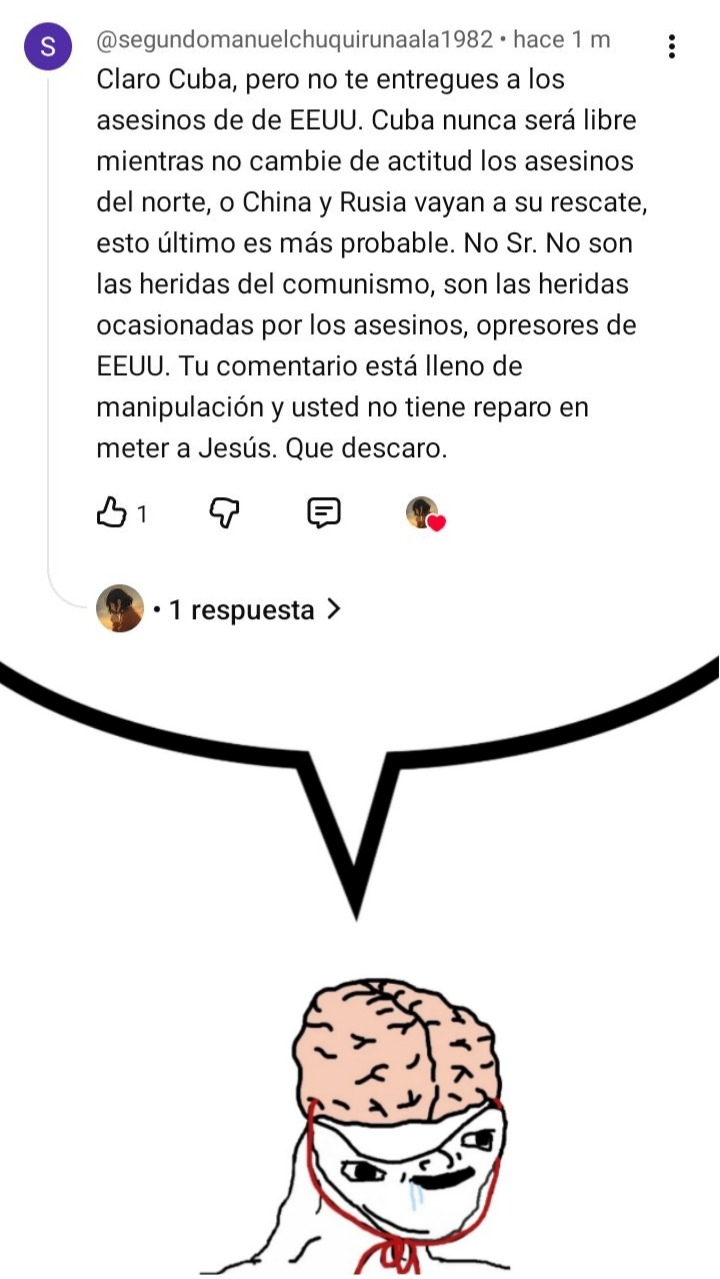This screenshot has height=1279, width=720.
Task: Click the speech bubble reply icon under the comment
Action: click(x=322, y=513)
